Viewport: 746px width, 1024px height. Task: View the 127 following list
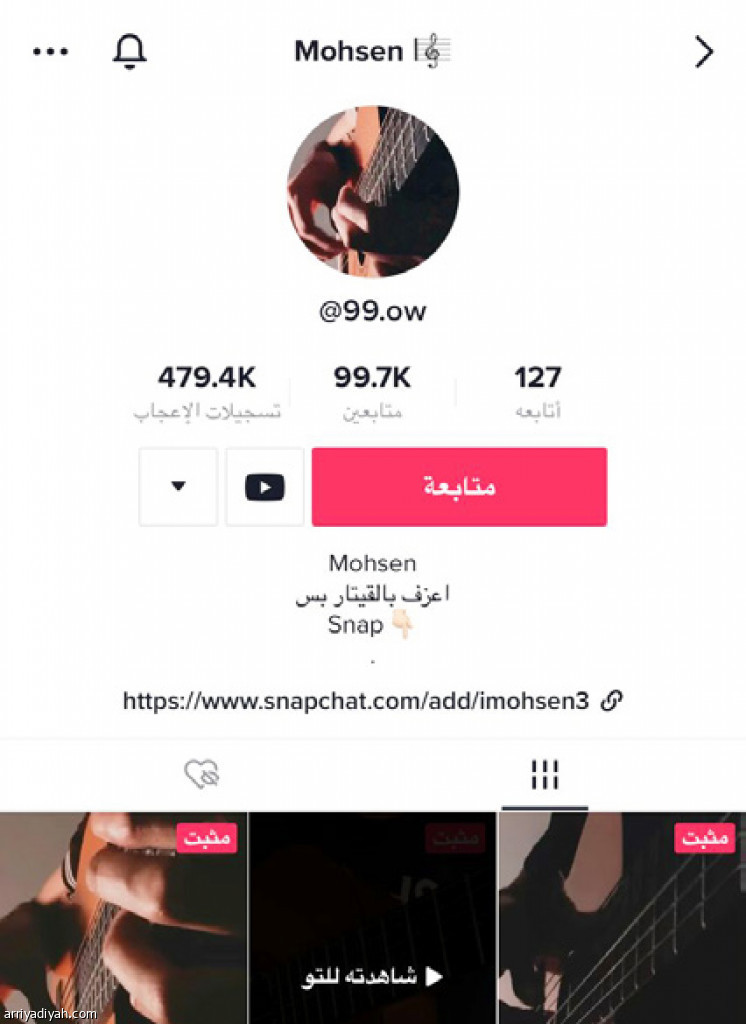pyautogui.click(x=538, y=391)
